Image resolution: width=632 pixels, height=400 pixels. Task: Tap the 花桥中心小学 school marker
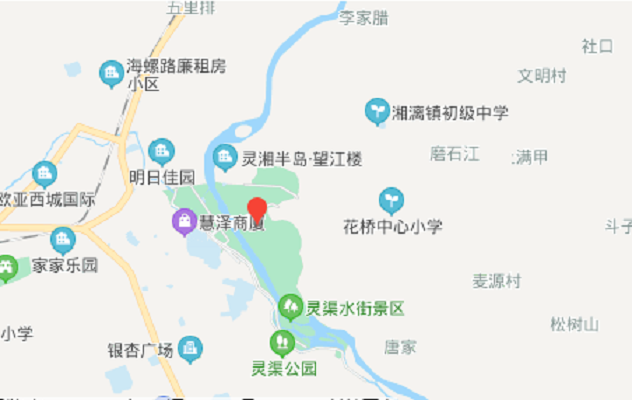point(392,200)
